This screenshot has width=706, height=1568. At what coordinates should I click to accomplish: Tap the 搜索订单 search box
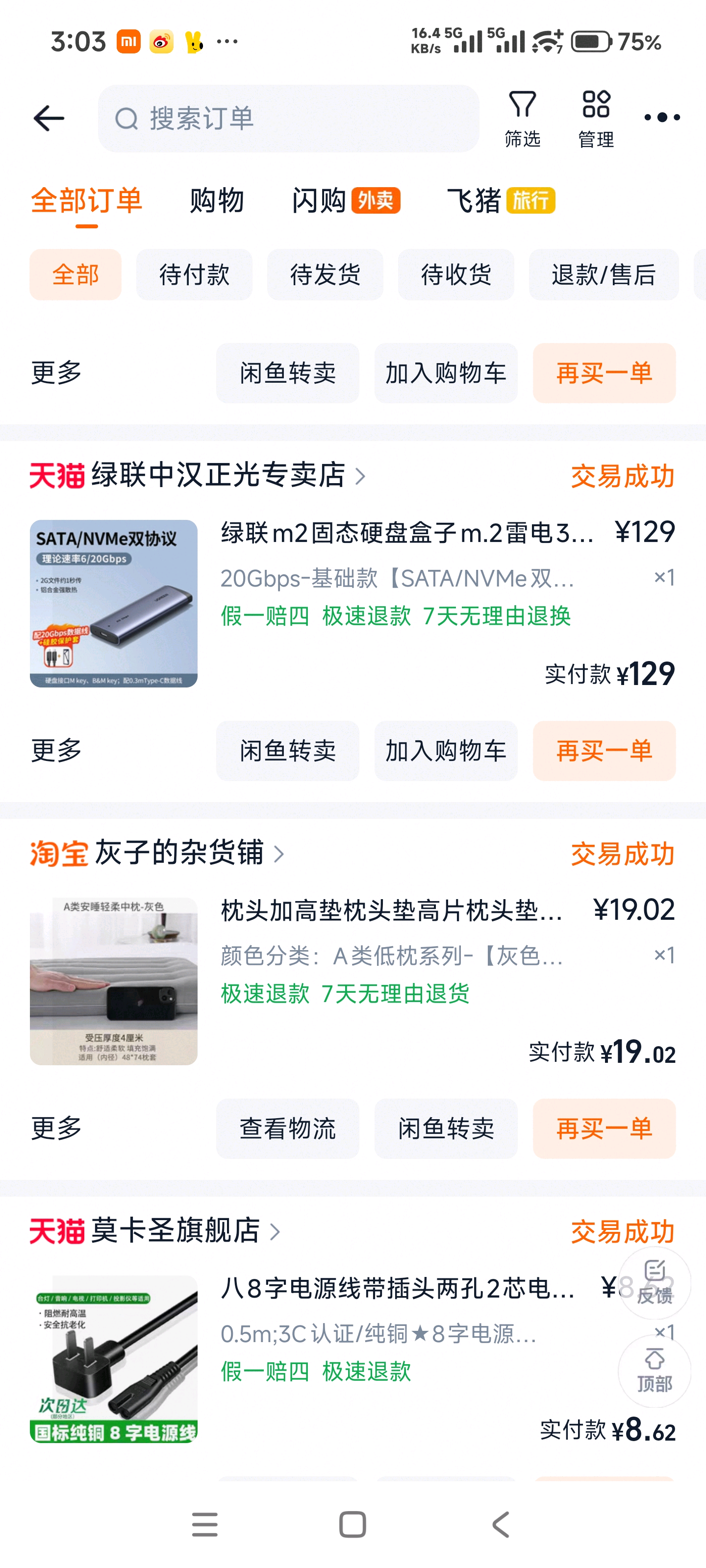(x=288, y=118)
